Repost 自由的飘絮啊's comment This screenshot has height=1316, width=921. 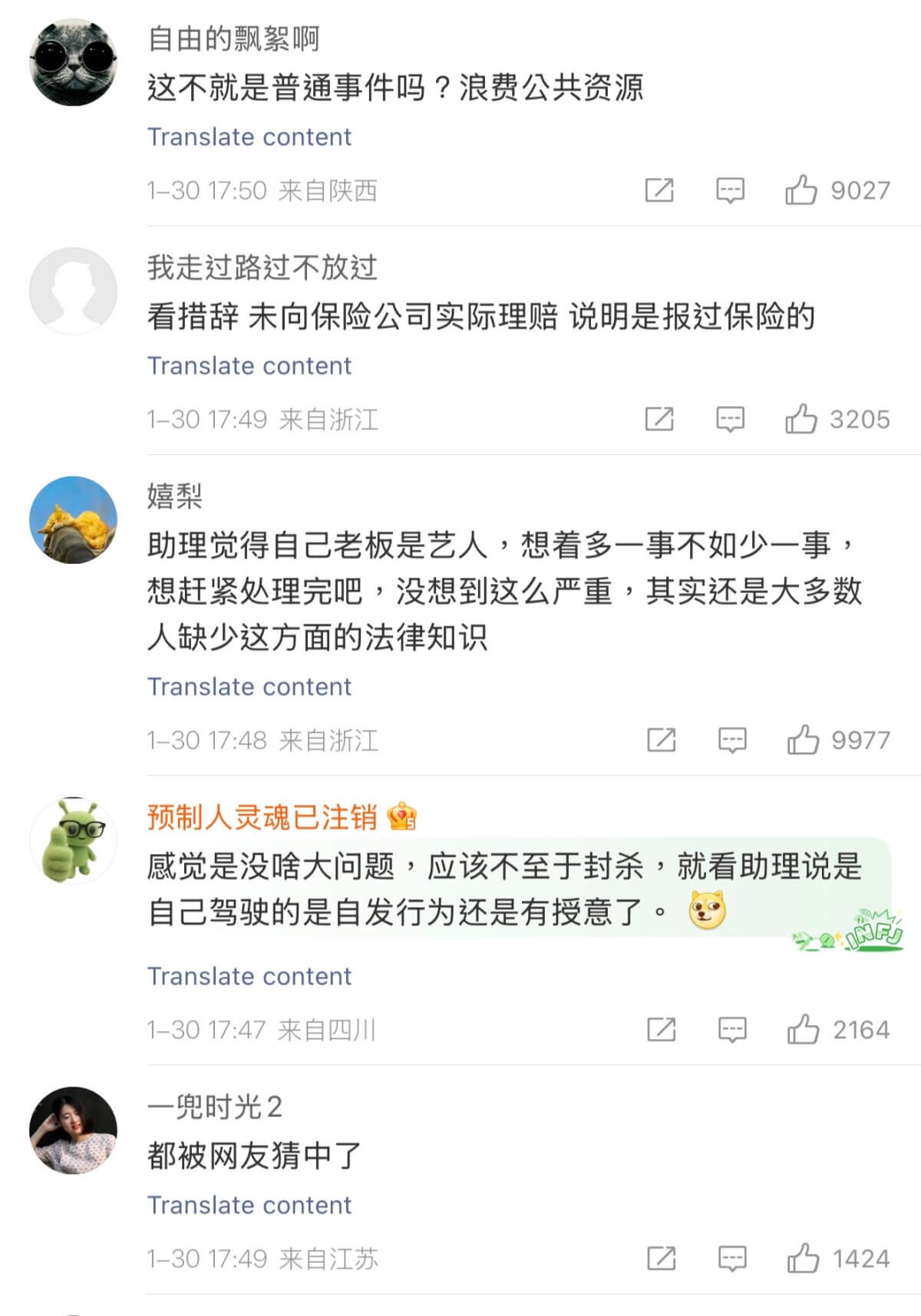[x=659, y=190]
